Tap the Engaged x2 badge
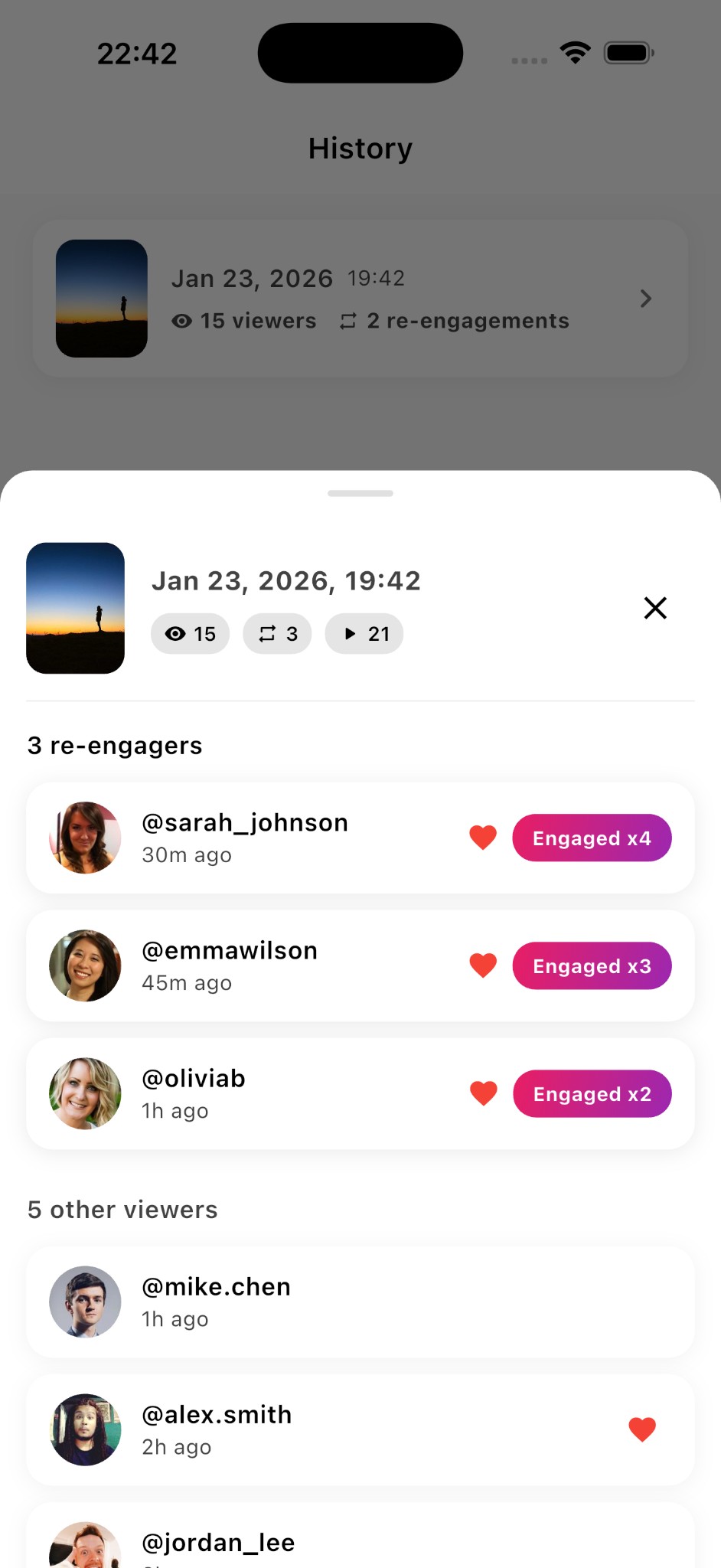 592,1093
